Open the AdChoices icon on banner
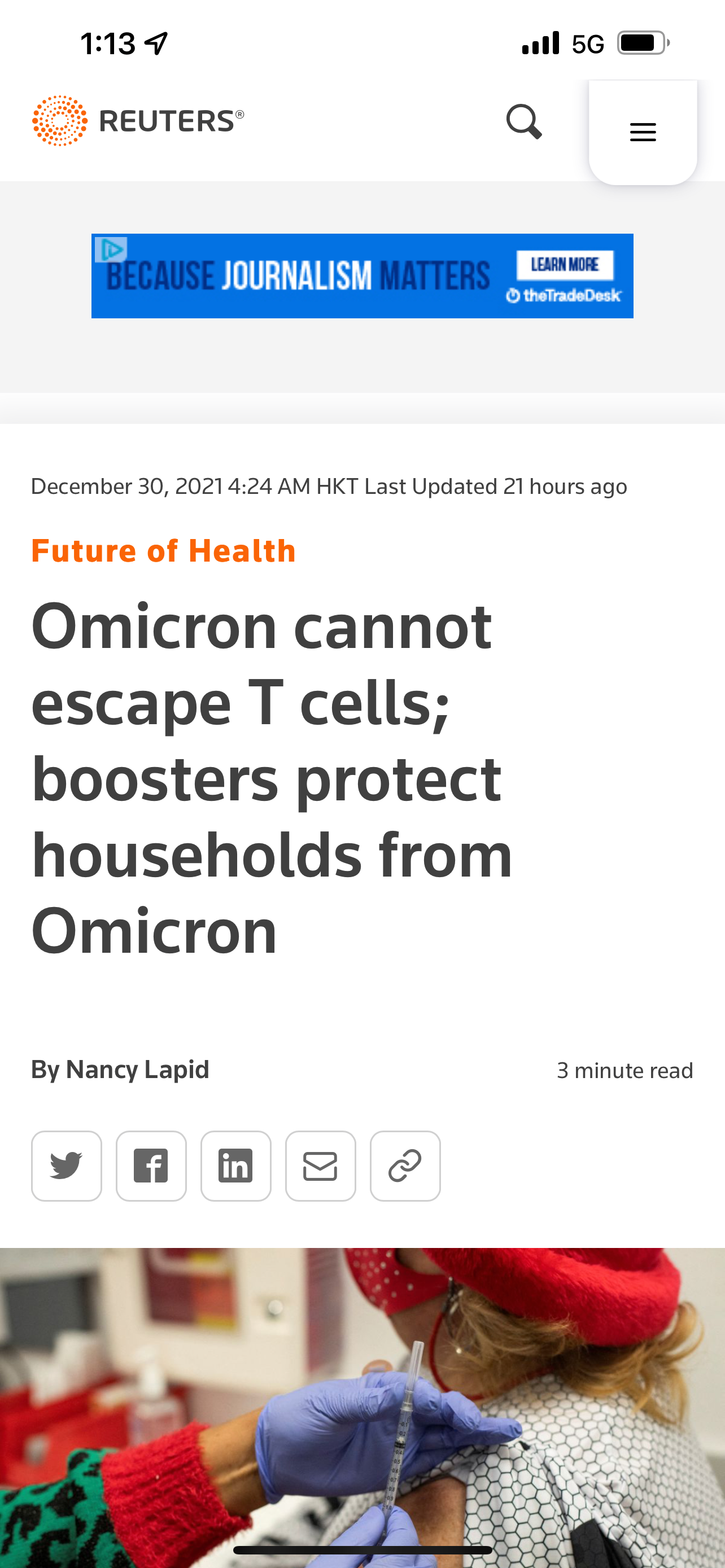The width and height of the screenshot is (725, 1568). pos(111,249)
